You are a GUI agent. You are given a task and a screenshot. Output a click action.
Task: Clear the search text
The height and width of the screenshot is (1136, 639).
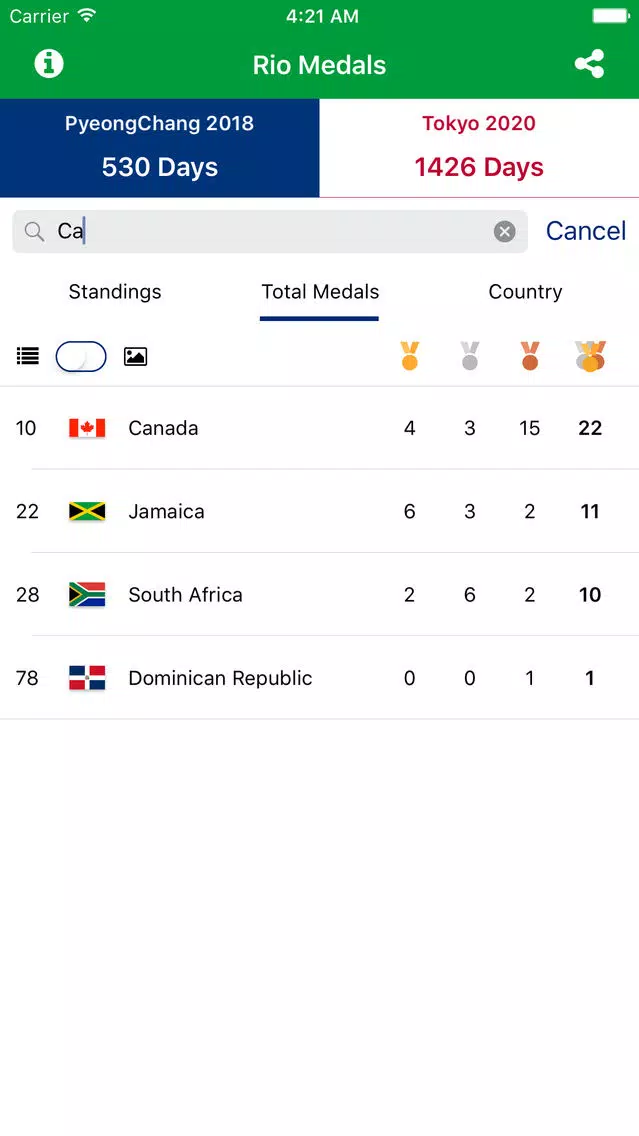click(504, 231)
